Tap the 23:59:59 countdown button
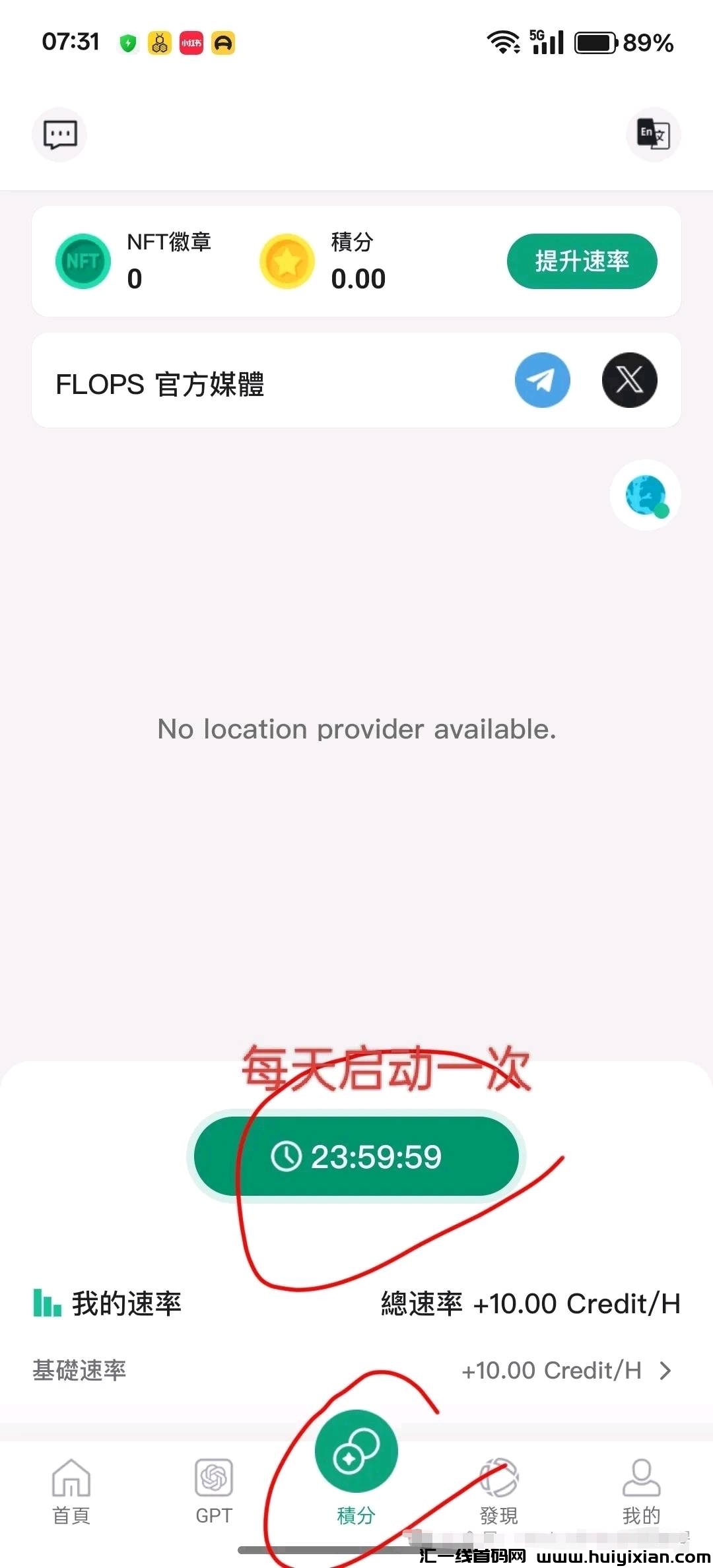This screenshot has height=1568, width=713. click(x=355, y=1156)
